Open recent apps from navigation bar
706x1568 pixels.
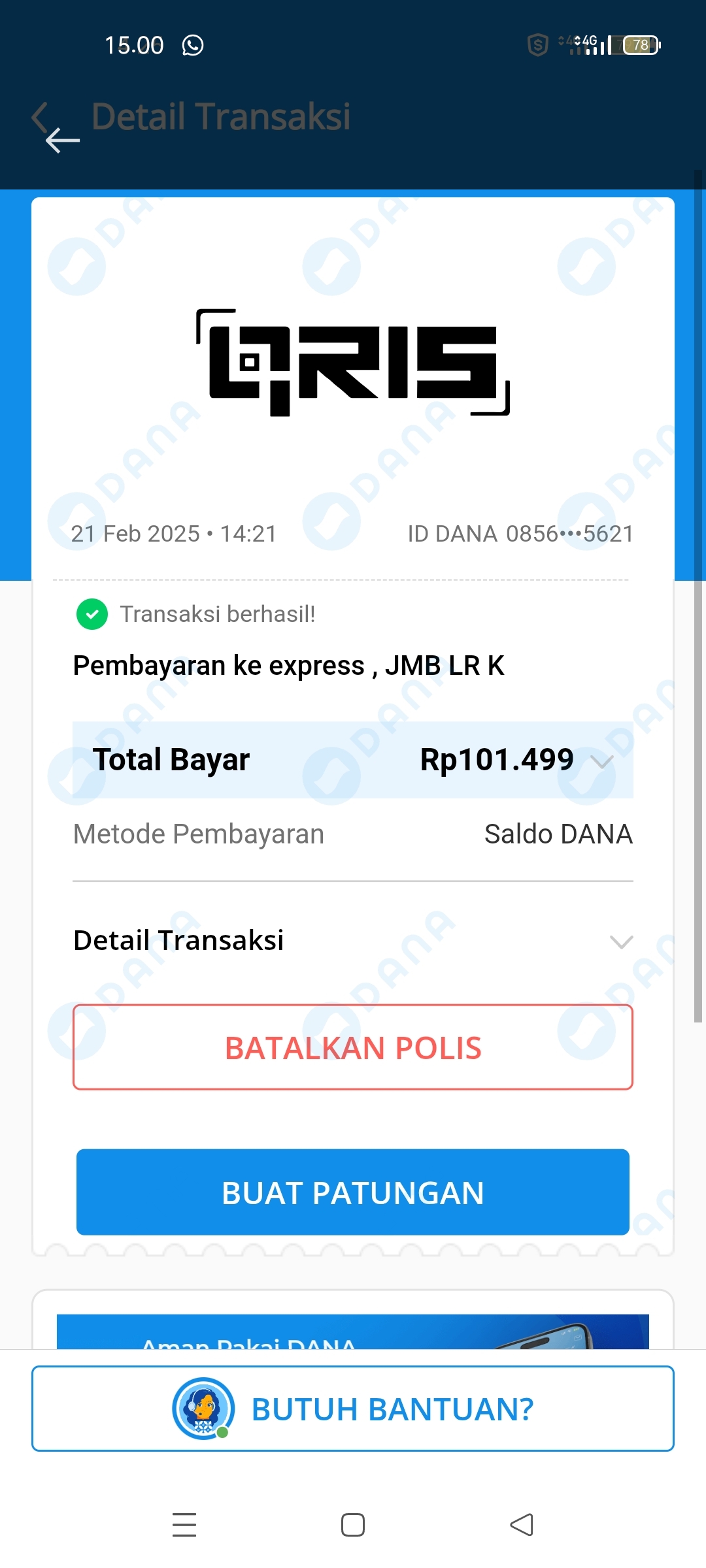click(184, 1525)
